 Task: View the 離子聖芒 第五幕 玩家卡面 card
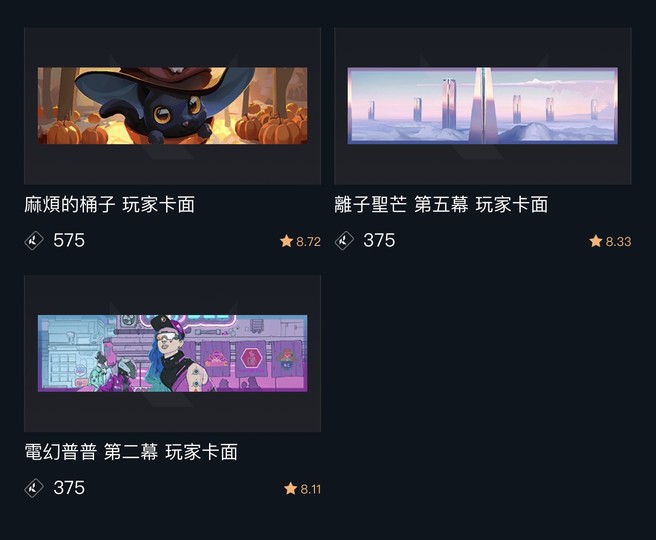click(482, 106)
